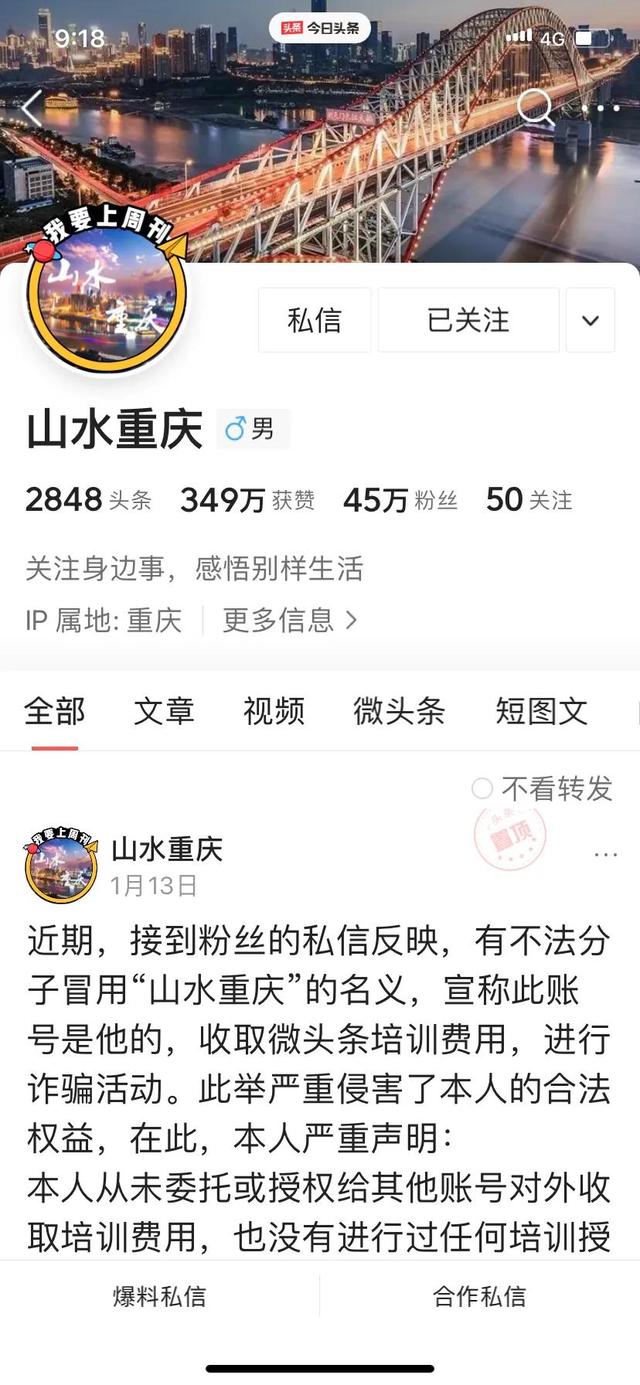The width and height of the screenshot is (640, 1385).
Task: Tap 爆料私信 at the bottom
Action: click(x=159, y=1297)
